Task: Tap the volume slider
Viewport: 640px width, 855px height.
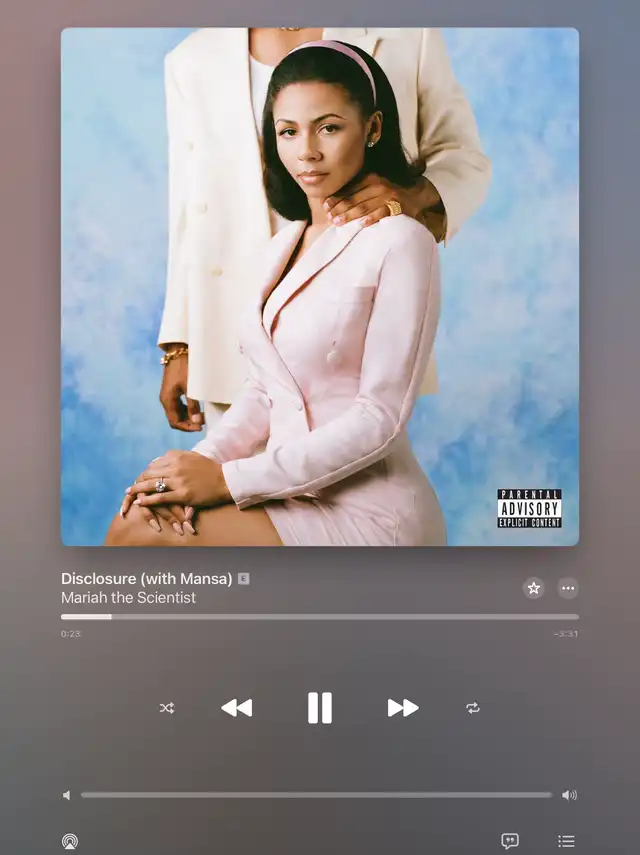Action: pos(316,795)
